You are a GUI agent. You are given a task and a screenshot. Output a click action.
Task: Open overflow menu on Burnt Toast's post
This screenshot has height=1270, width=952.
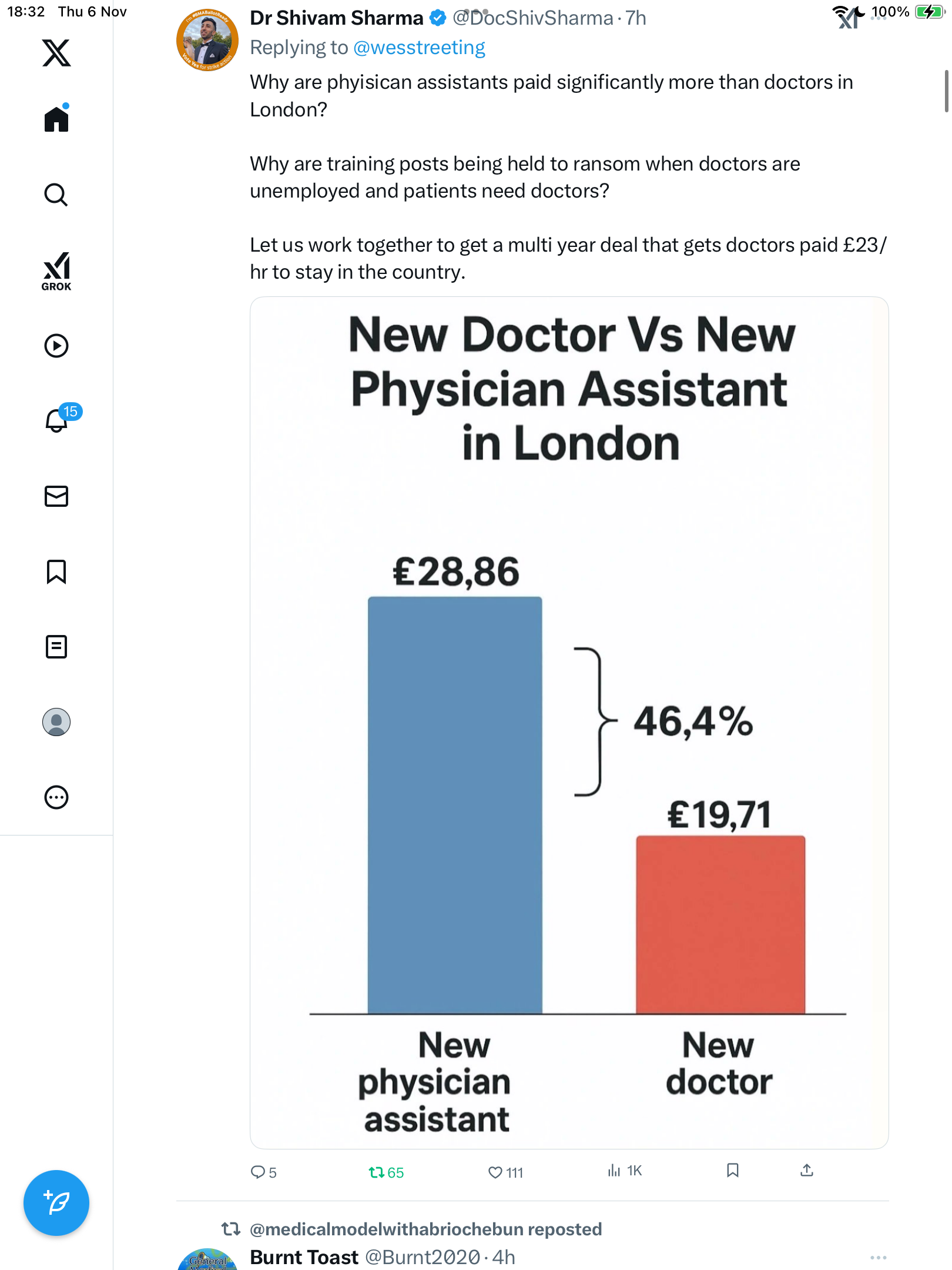pyautogui.click(x=878, y=1258)
